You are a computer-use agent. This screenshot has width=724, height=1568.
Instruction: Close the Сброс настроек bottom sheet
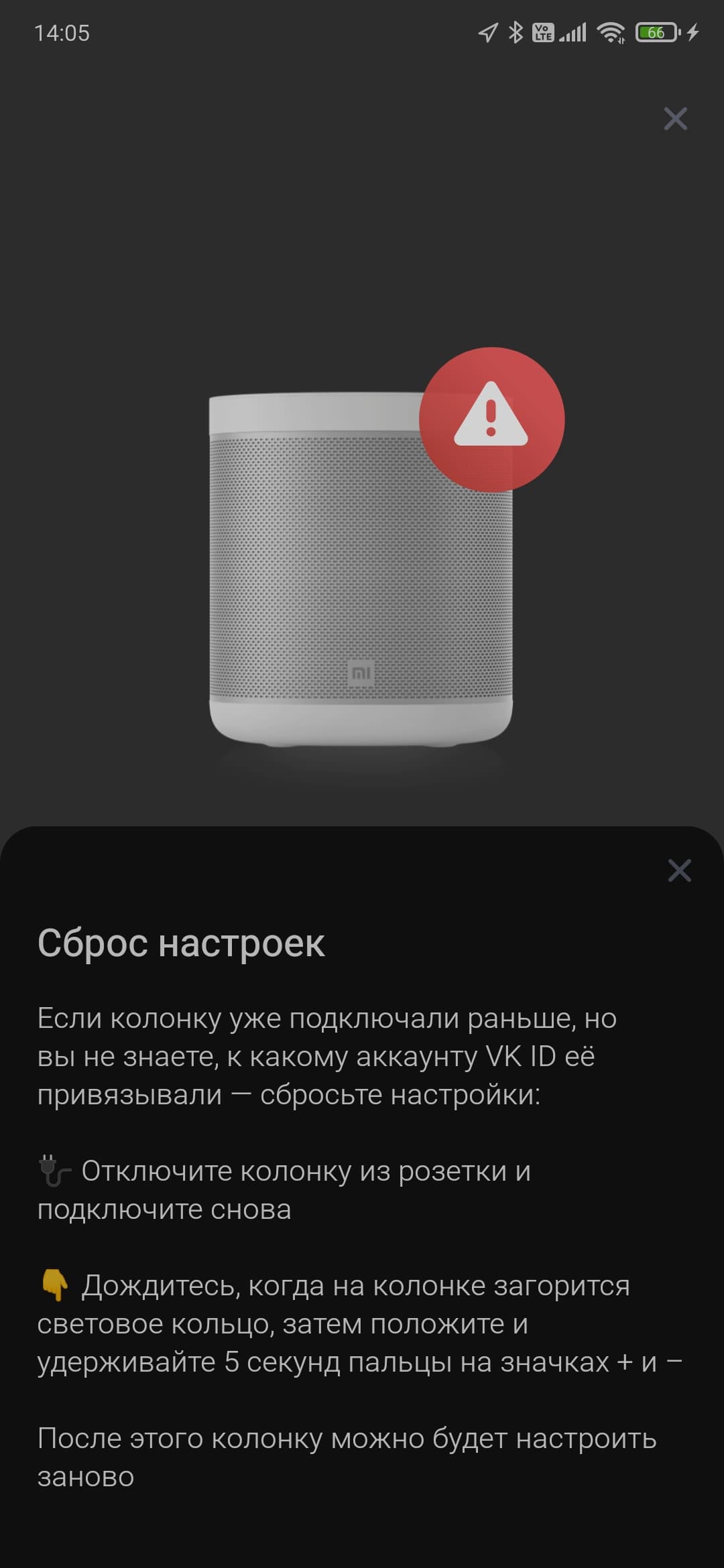[679, 870]
